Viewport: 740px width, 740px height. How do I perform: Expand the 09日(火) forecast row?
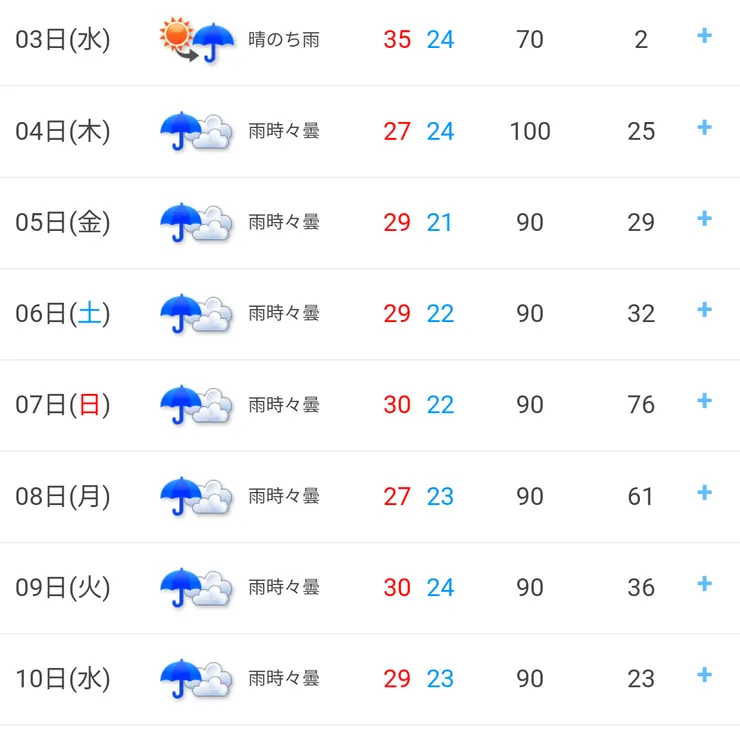point(704,584)
